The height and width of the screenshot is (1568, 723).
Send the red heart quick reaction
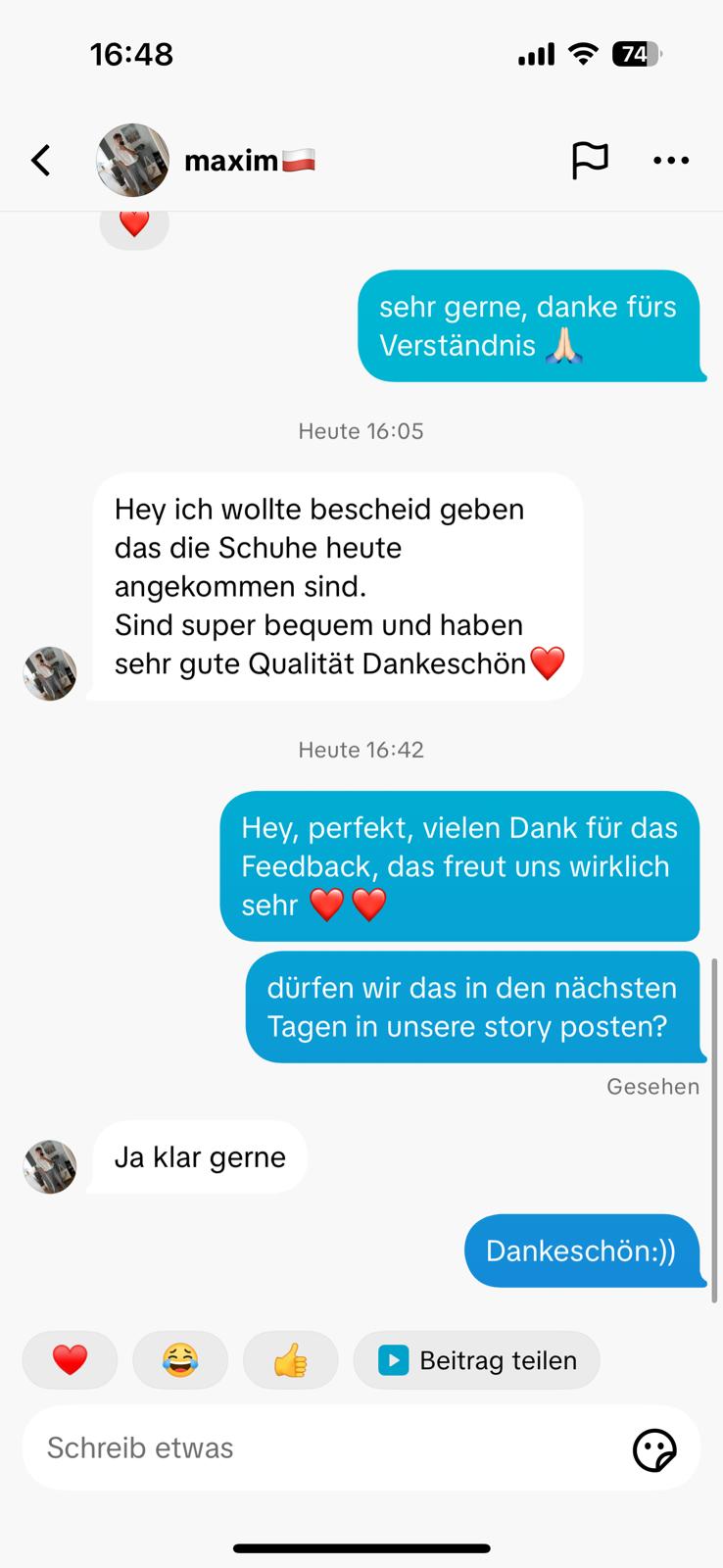pos(70,1360)
